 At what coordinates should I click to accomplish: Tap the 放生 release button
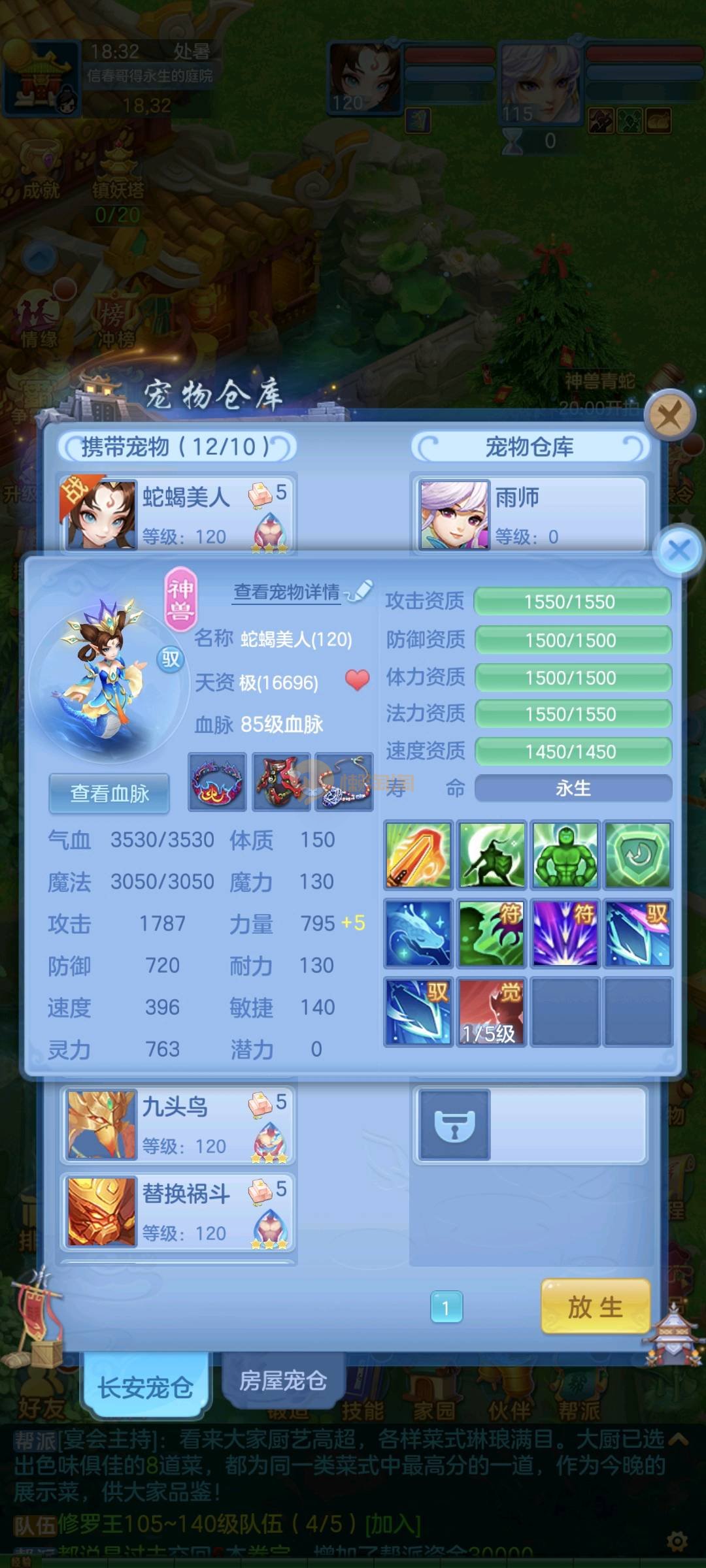pyautogui.click(x=595, y=1307)
